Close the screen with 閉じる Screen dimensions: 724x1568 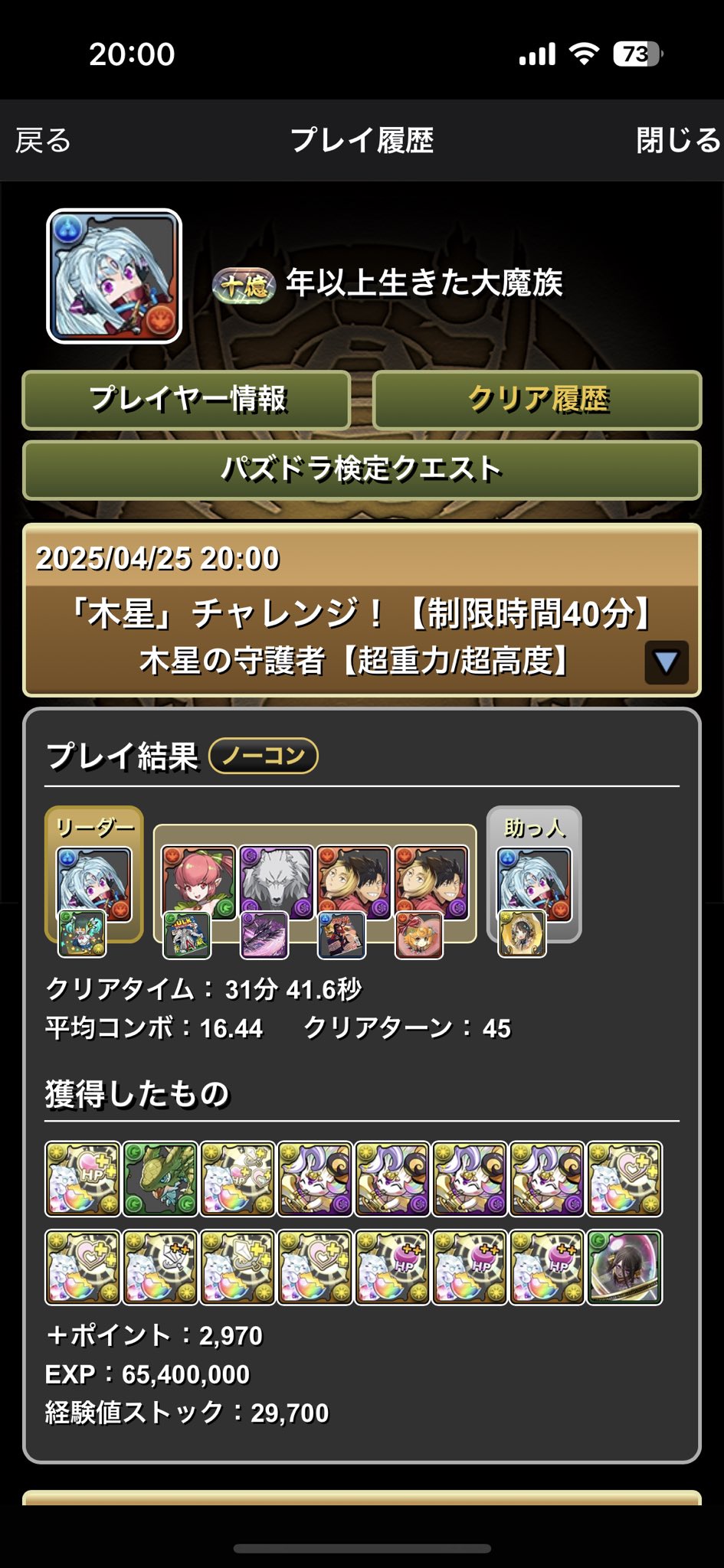tap(677, 141)
